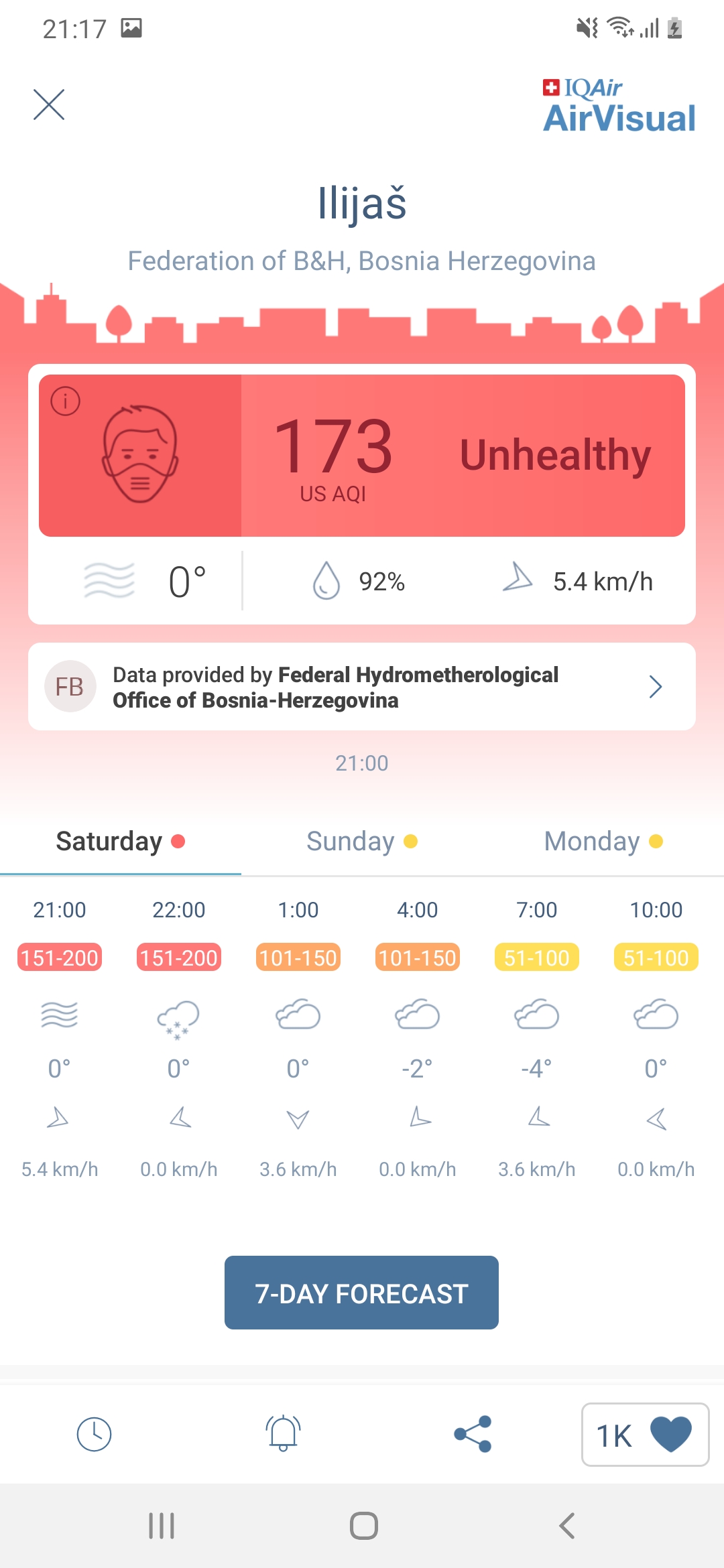Share this air quality report

[473, 1434]
